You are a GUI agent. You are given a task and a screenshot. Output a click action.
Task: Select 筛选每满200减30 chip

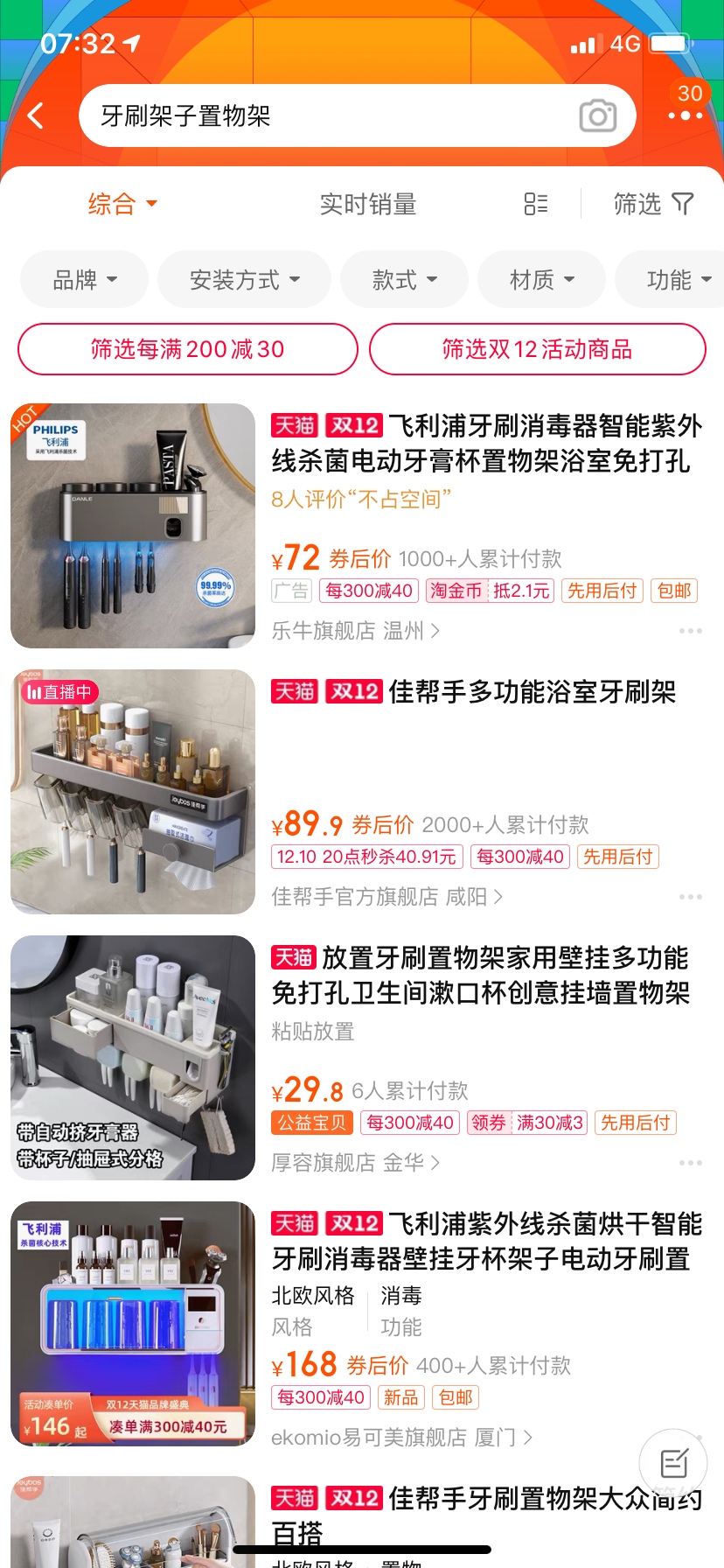pos(188,349)
